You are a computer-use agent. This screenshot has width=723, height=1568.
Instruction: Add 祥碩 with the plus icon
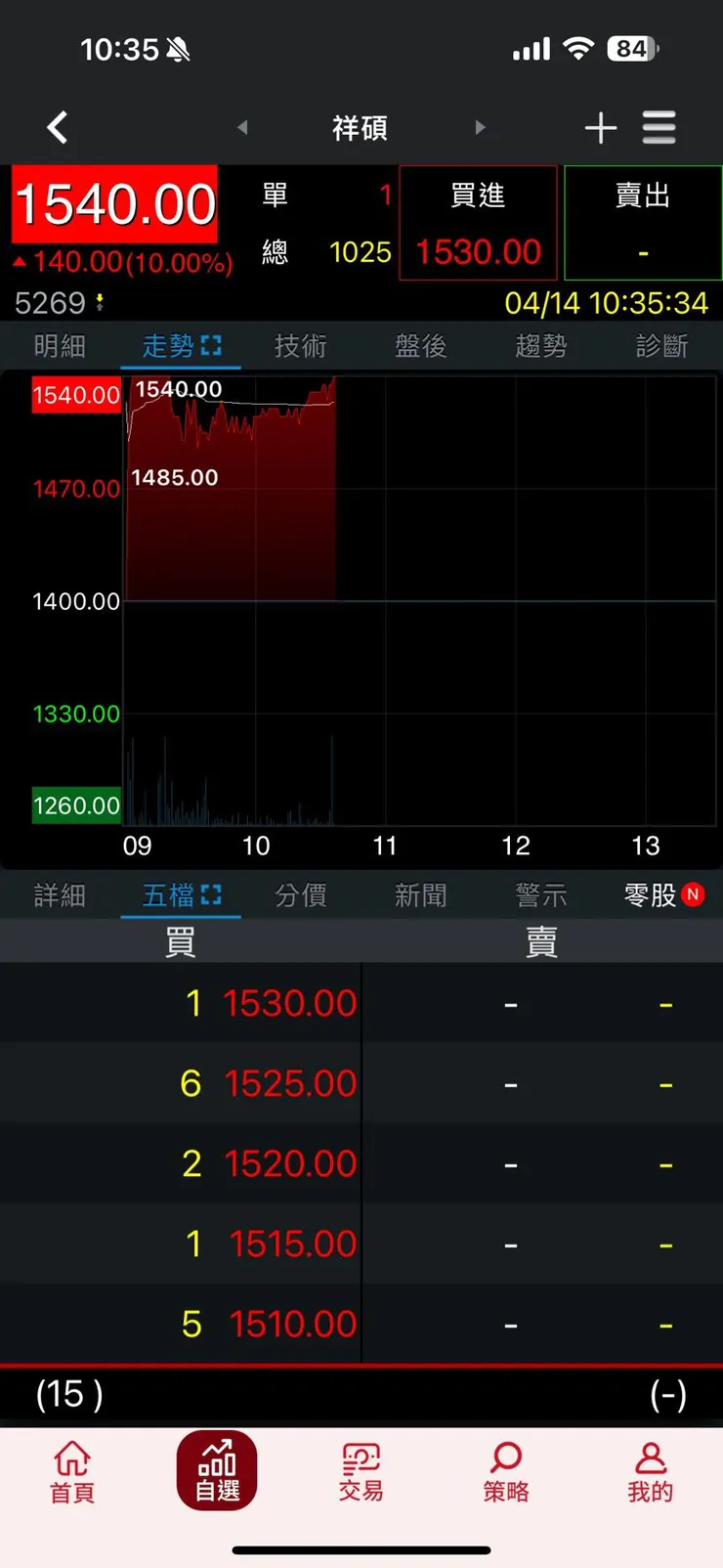pyautogui.click(x=600, y=128)
